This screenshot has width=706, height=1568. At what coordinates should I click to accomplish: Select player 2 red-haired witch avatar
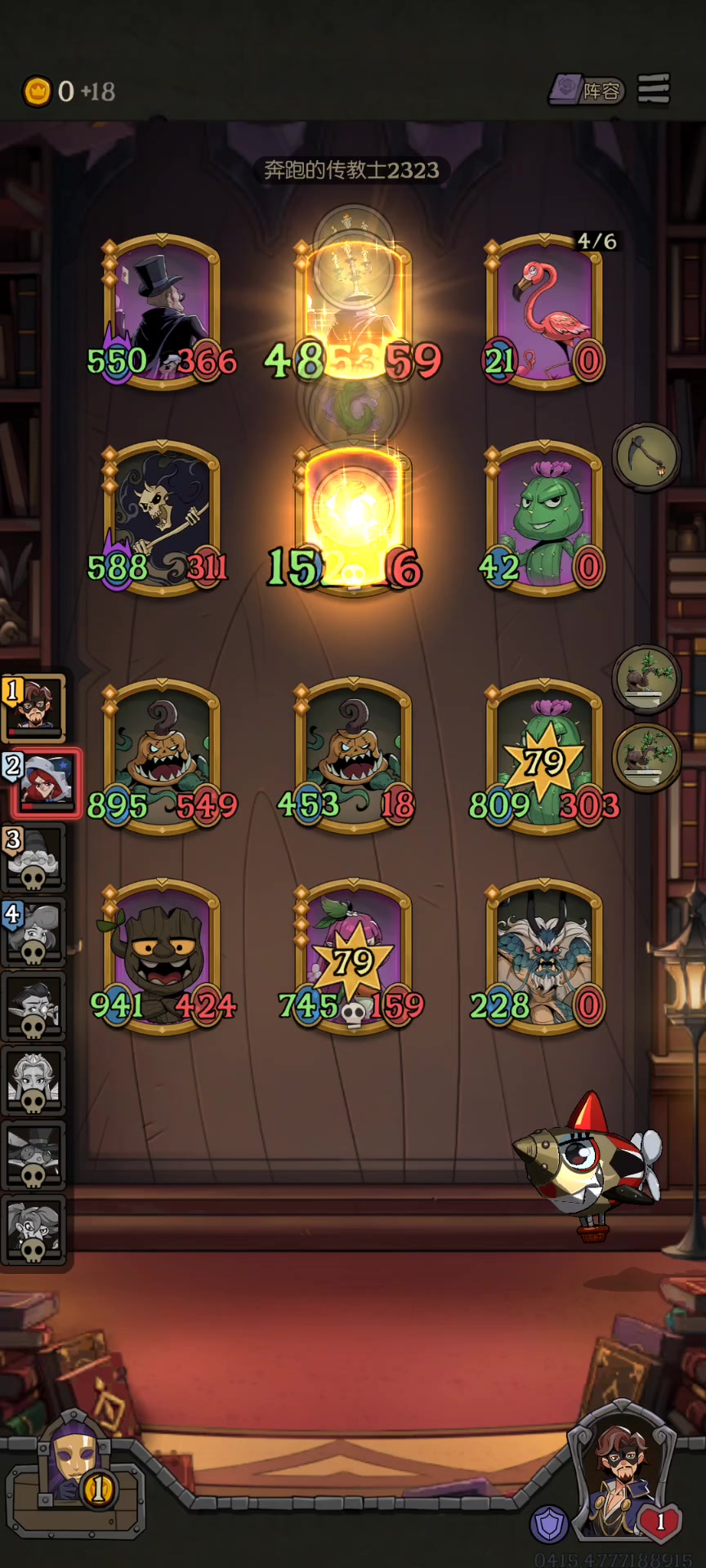(46, 783)
